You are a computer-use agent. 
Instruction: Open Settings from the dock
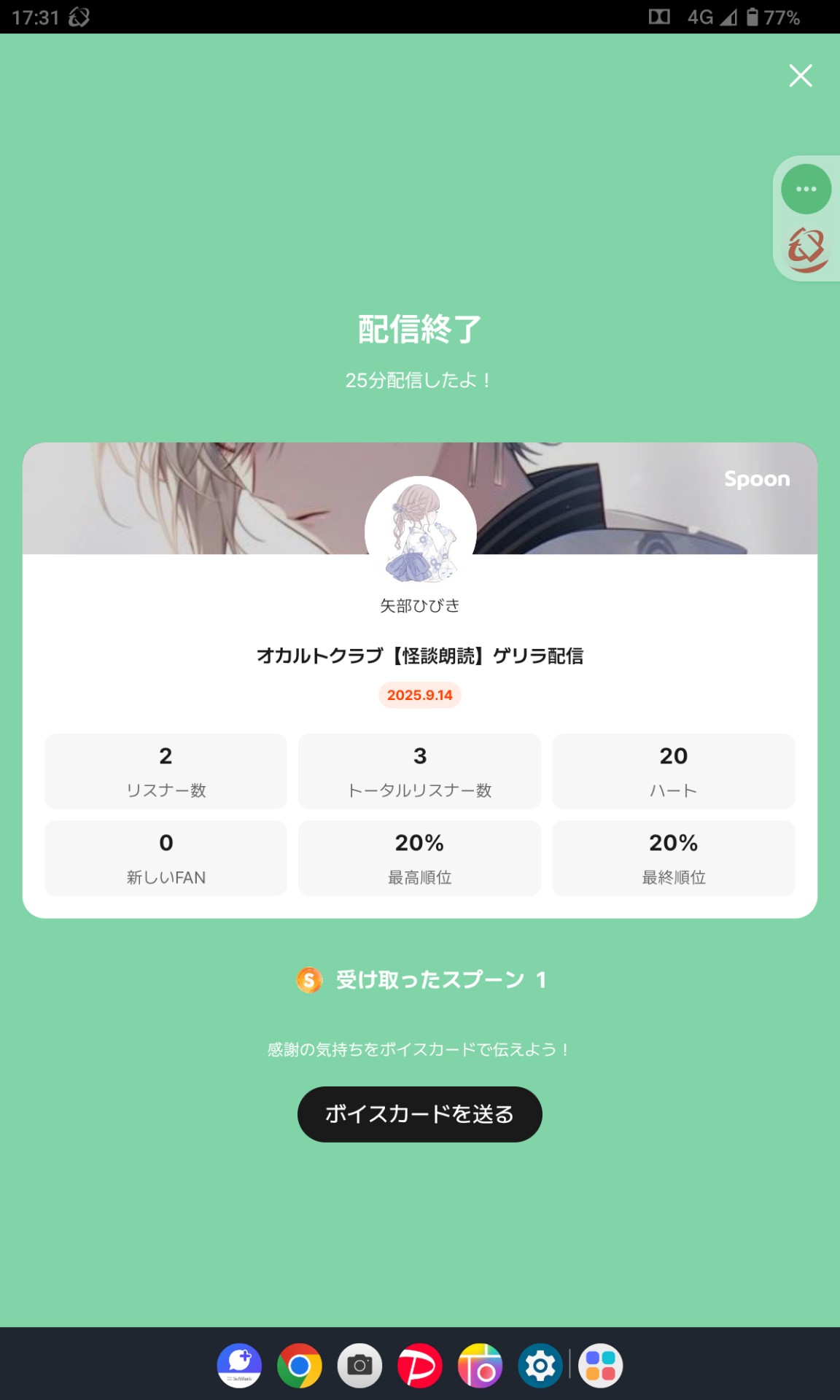[540, 1366]
